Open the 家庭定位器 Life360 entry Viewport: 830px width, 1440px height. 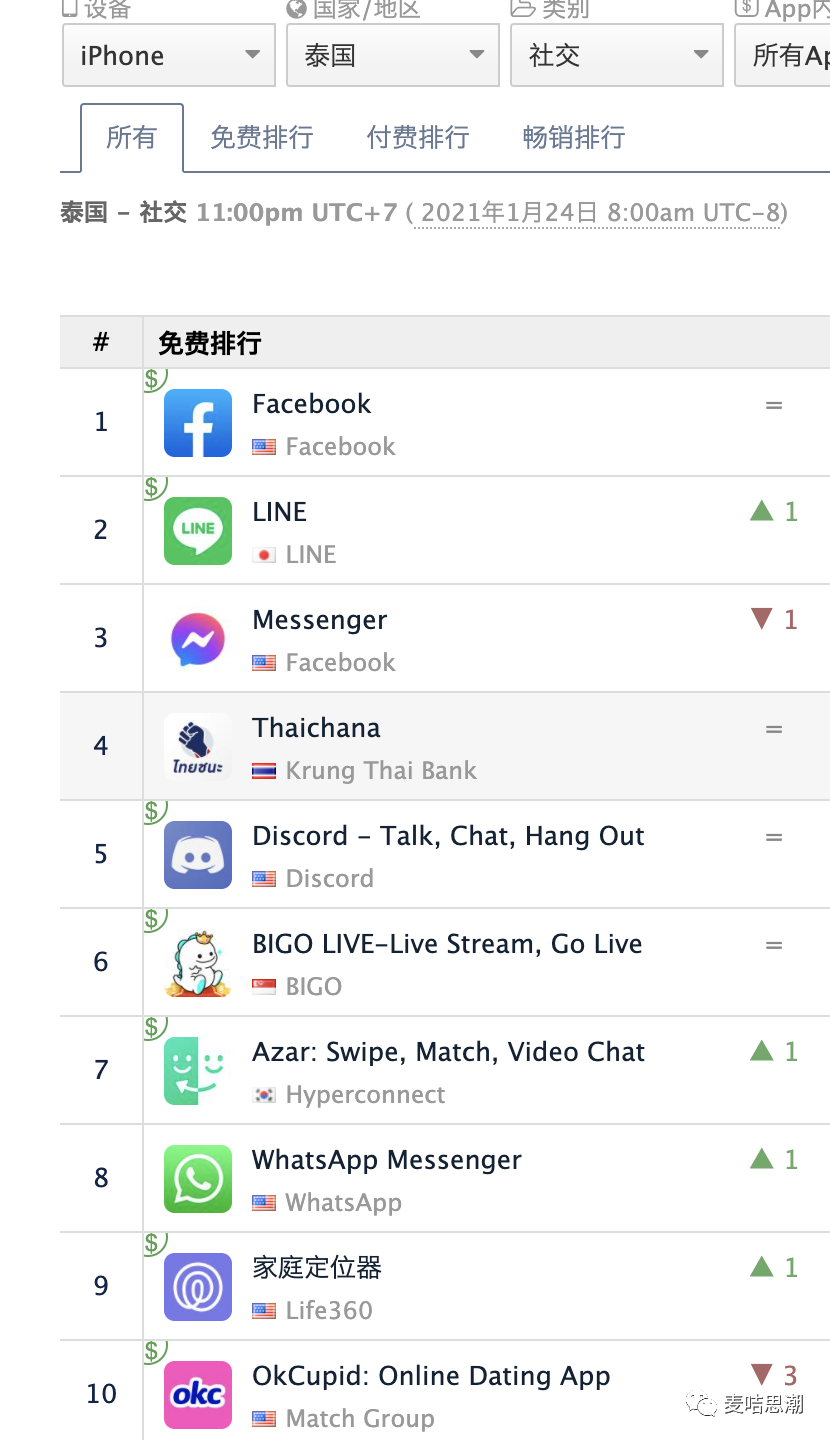[x=317, y=1268]
